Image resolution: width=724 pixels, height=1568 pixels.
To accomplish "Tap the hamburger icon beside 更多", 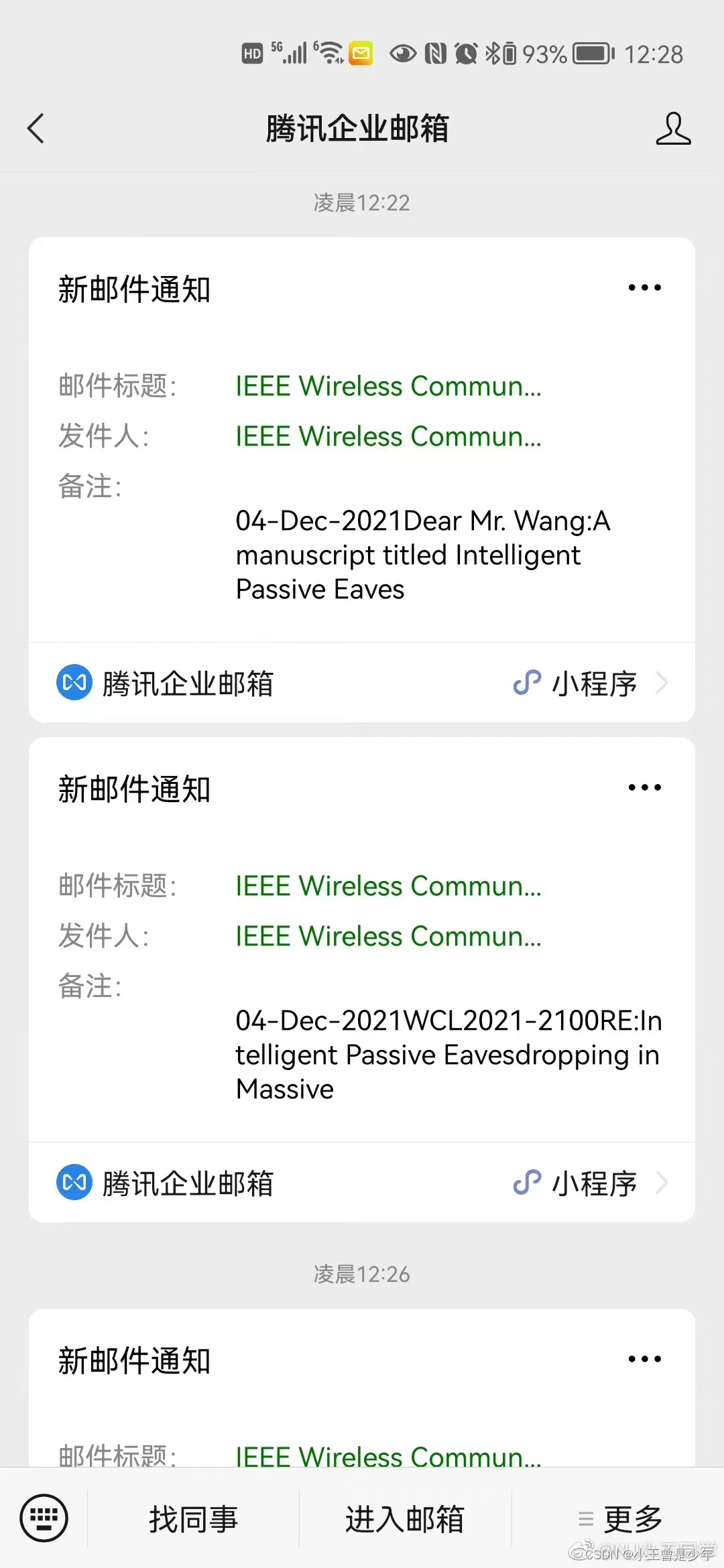I will (x=586, y=1518).
